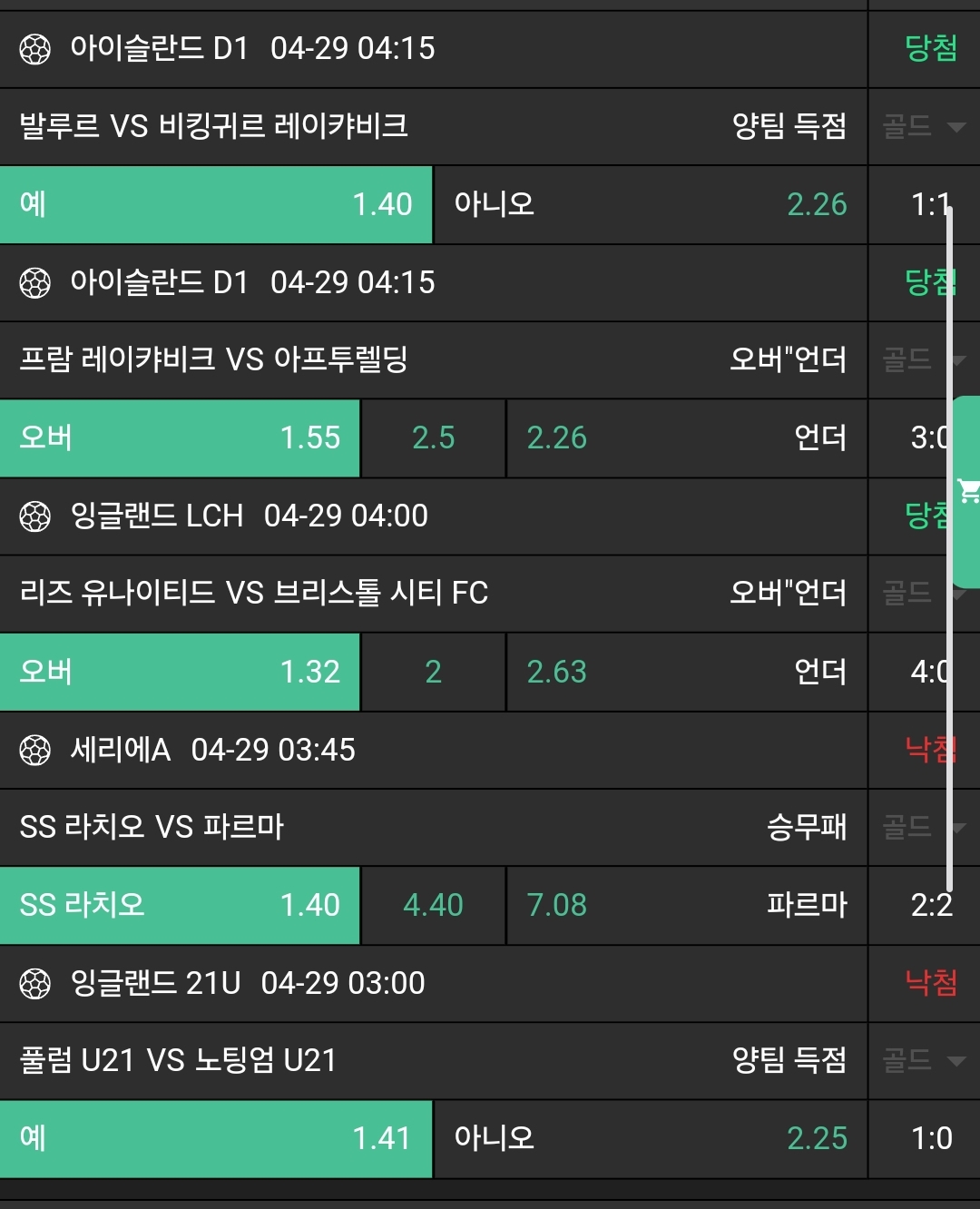Tap 예 1.41 for 풀럼 U21 match
The height and width of the screenshot is (1209, 980).
pyautogui.click(x=216, y=1138)
